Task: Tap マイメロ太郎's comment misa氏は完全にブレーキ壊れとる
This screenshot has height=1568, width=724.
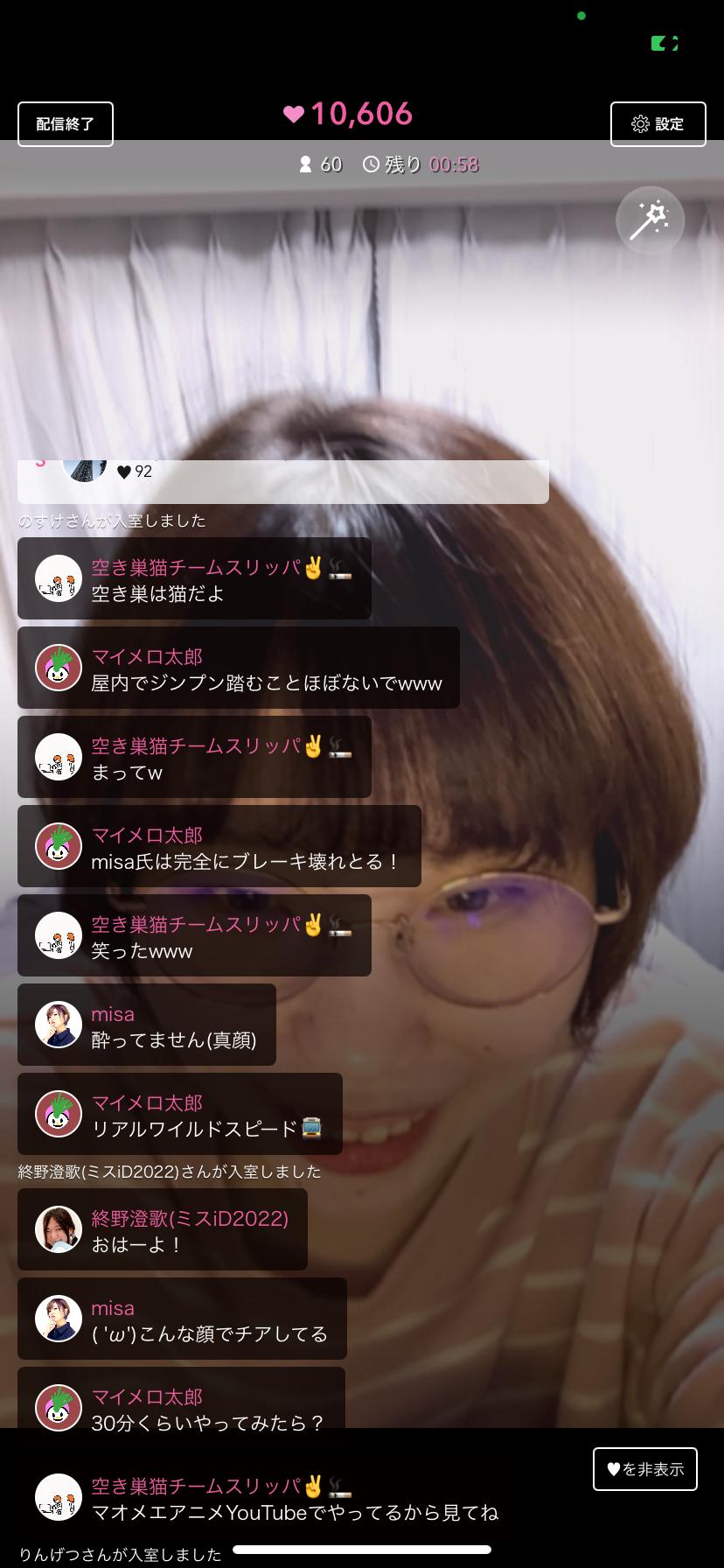Action: pyautogui.click(x=219, y=847)
